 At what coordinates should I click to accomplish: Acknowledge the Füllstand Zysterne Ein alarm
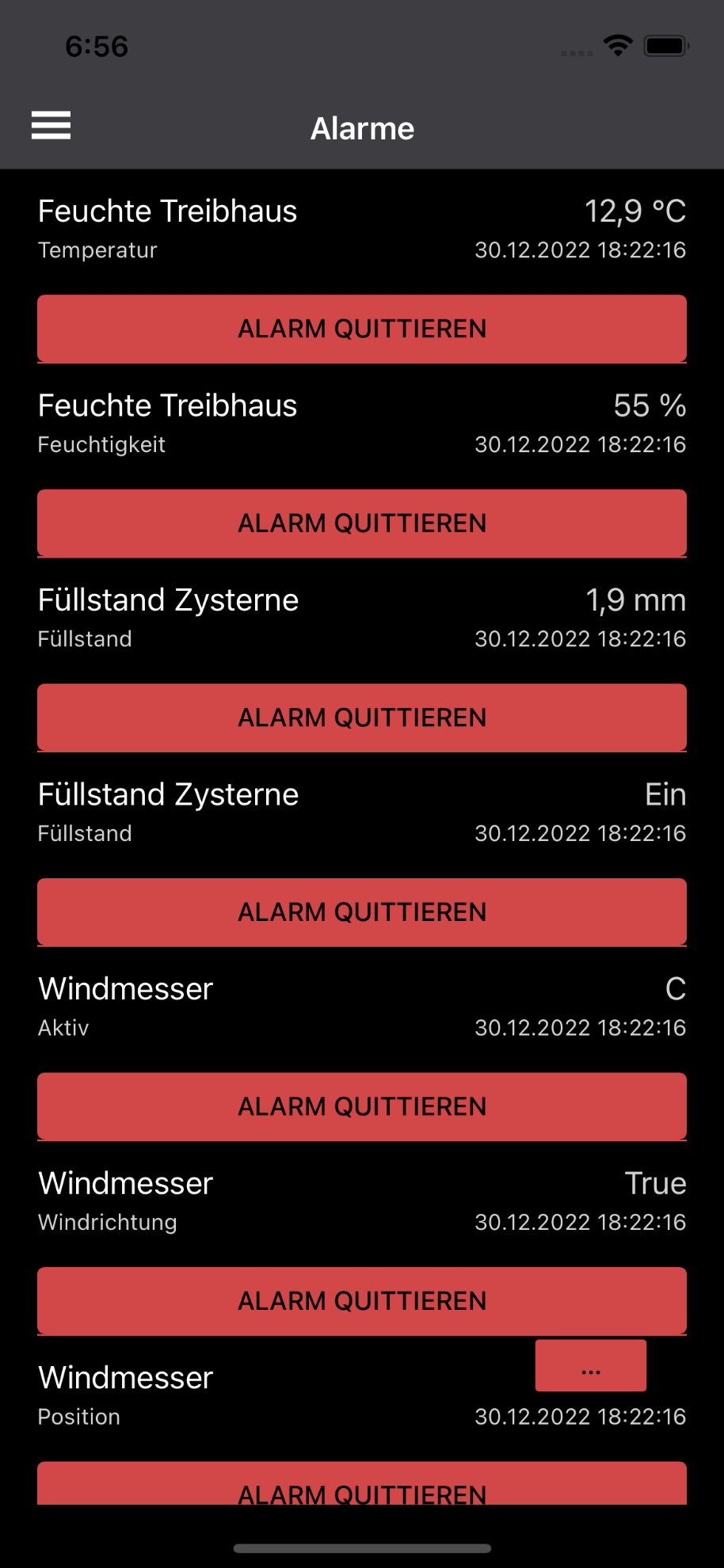pyautogui.click(x=362, y=911)
